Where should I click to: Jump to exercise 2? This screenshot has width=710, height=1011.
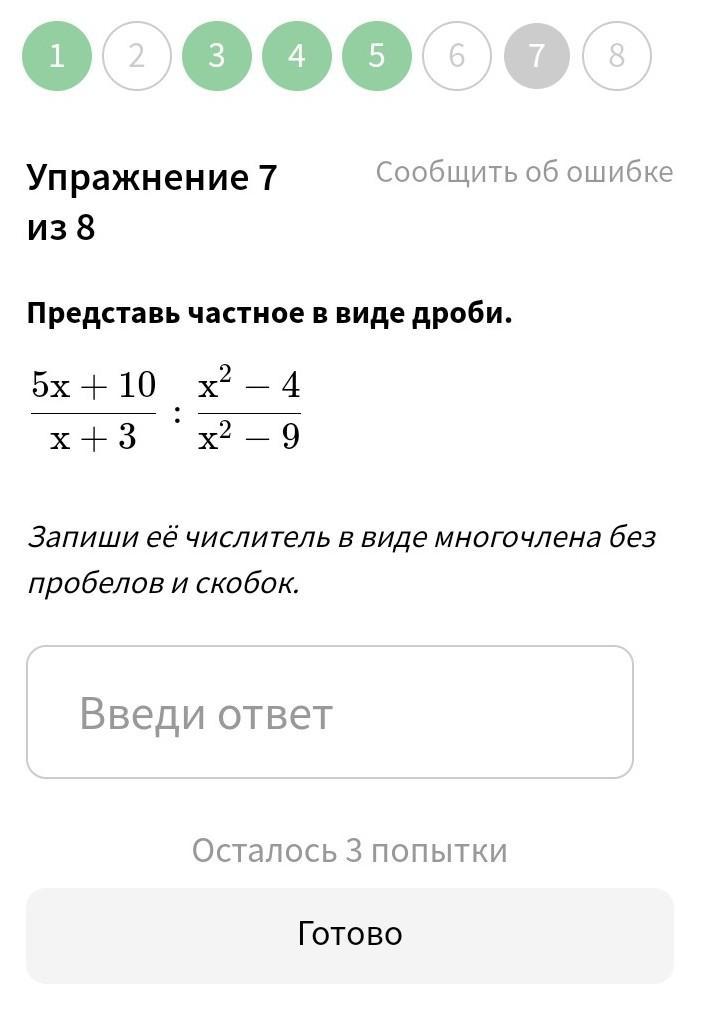137,56
